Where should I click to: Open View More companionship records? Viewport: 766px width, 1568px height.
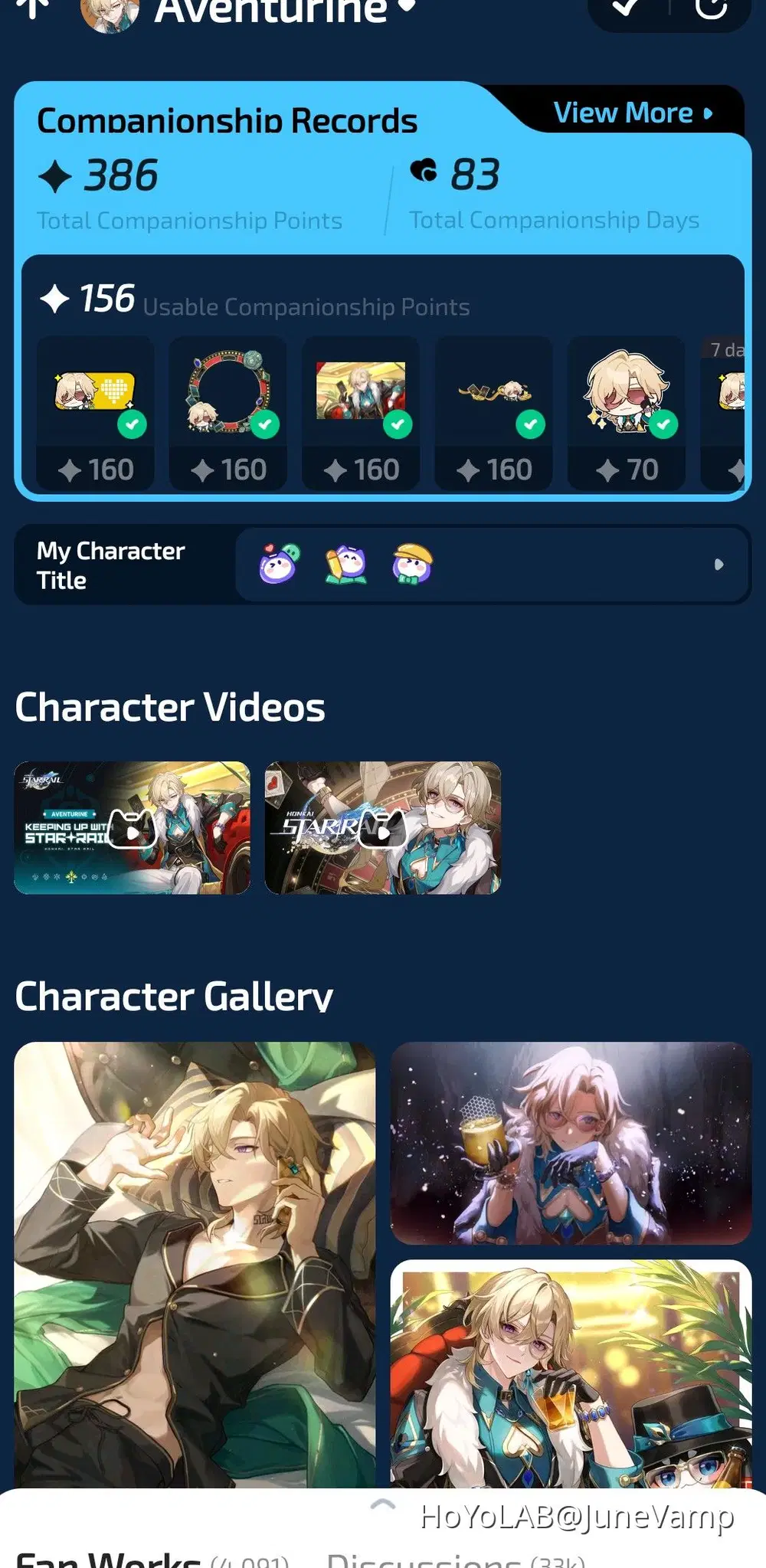[x=633, y=113]
